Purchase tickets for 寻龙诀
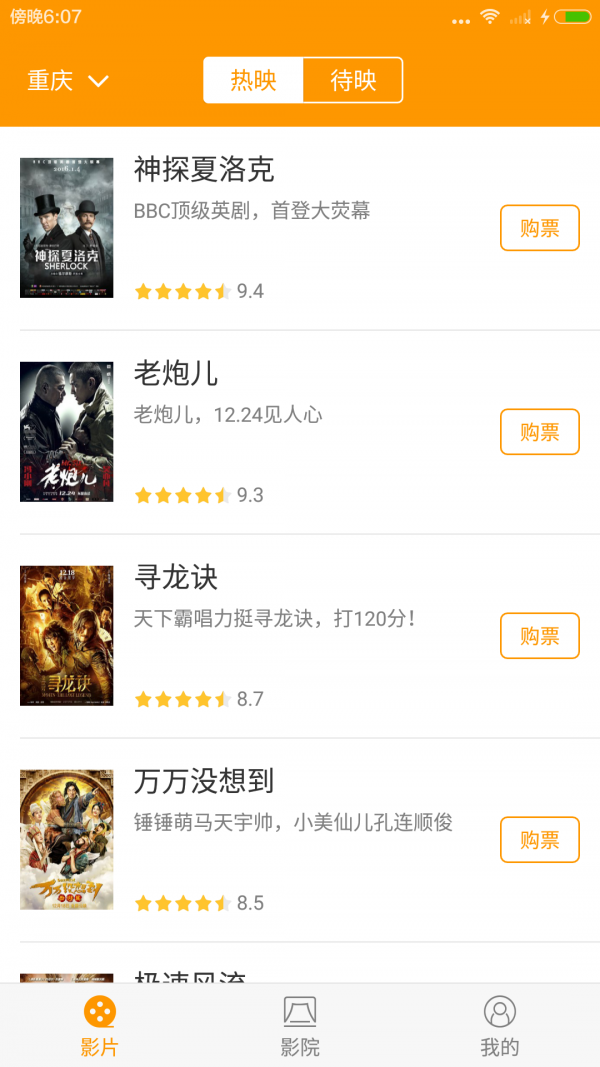This screenshot has width=600, height=1067. pyautogui.click(x=539, y=636)
